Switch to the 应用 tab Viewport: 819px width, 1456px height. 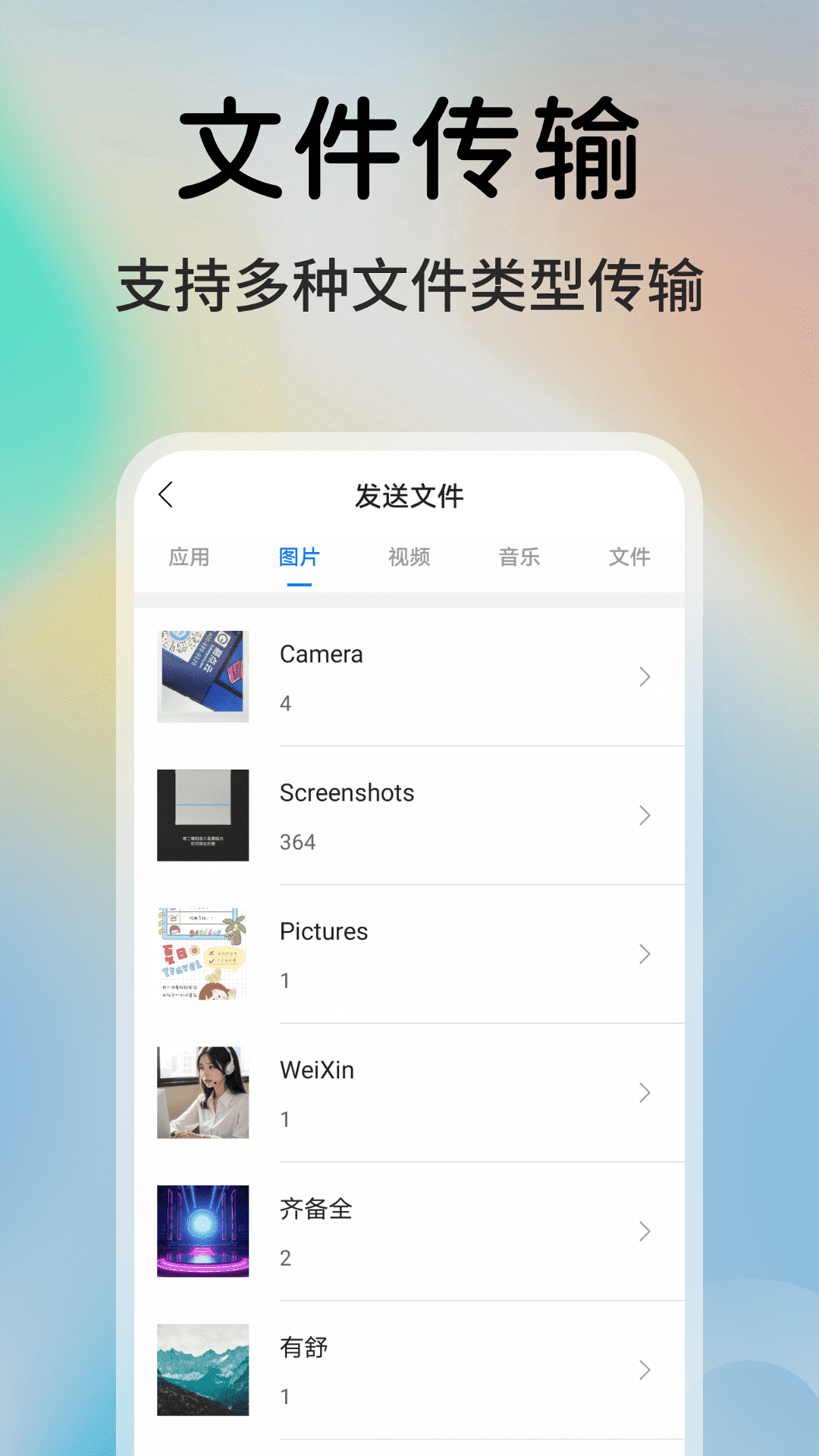190,557
